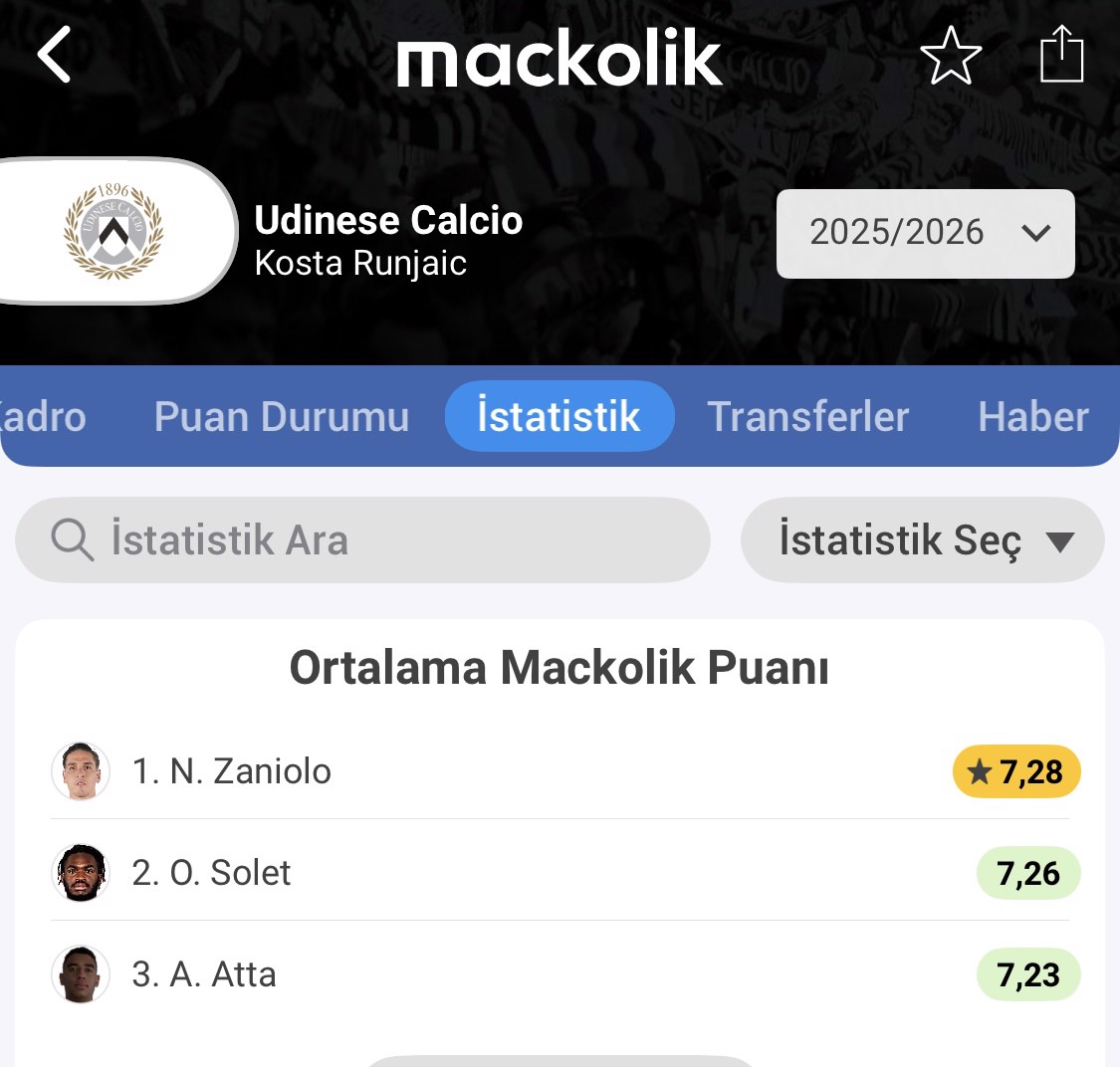This screenshot has height=1067, width=1120.
Task: Select the İstatistik tab
Action: [559, 417]
